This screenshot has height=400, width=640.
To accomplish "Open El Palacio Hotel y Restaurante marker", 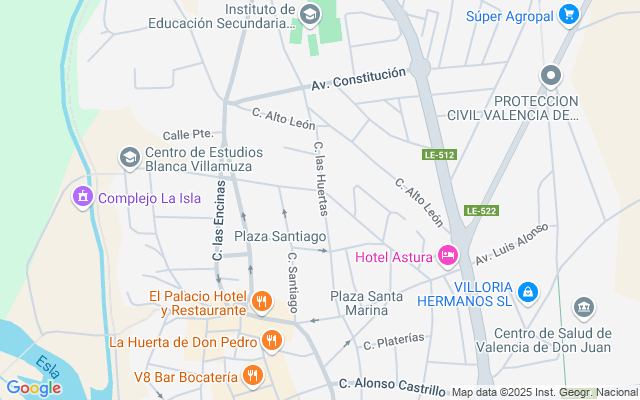I will click(x=262, y=301).
